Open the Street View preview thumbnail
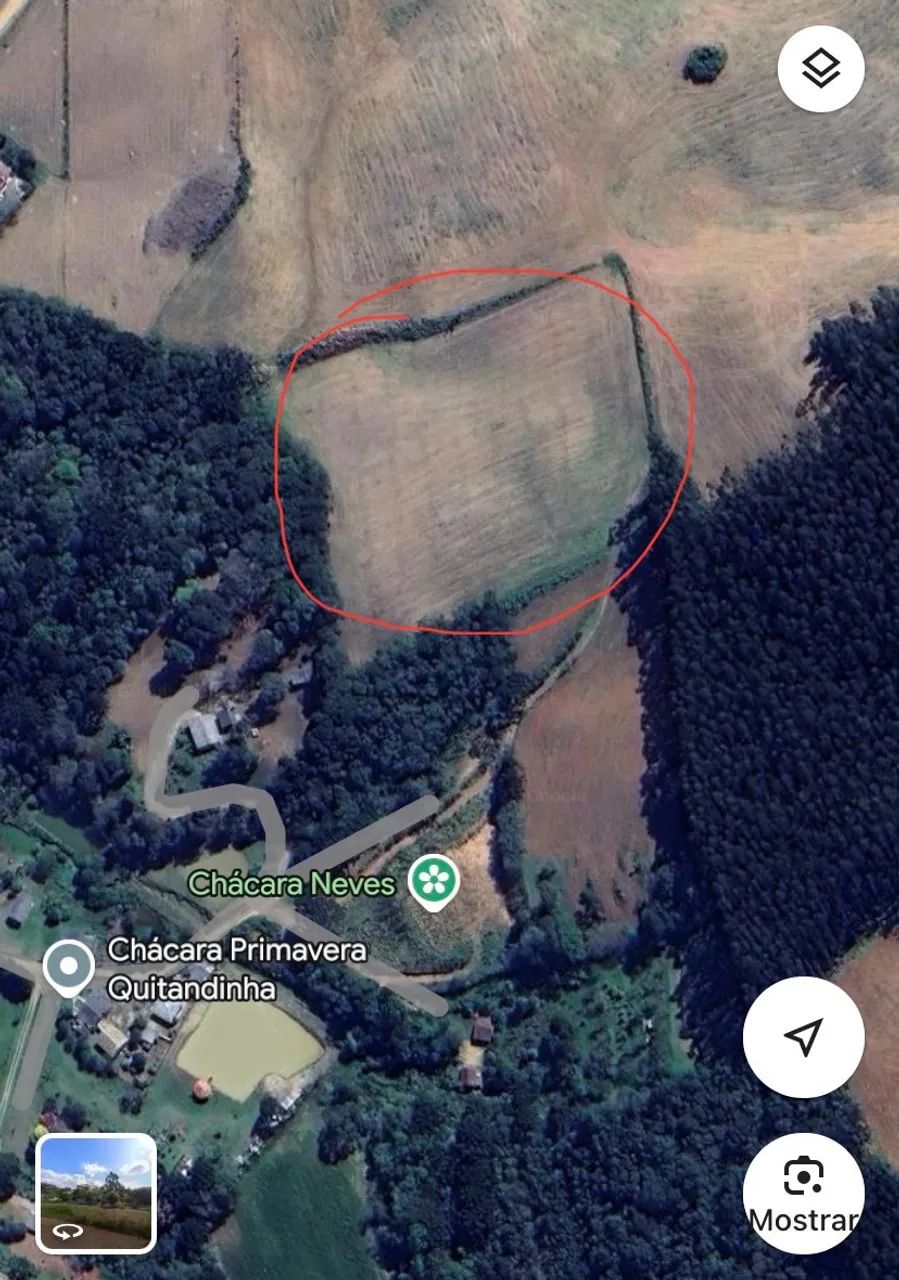Screen dimensions: 899x1280 (x=96, y=1193)
